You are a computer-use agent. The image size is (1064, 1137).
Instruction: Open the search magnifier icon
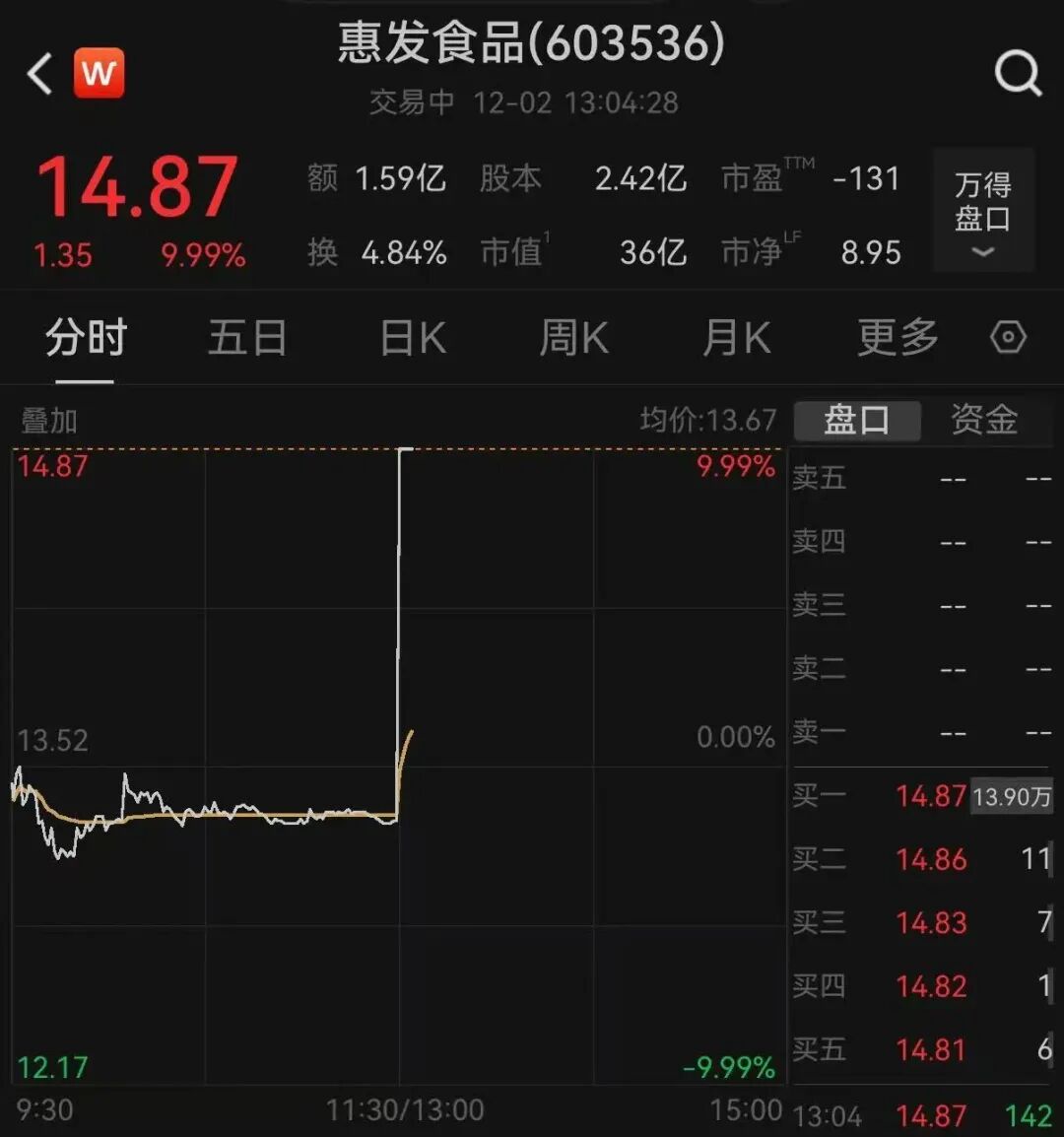pos(1017,73)
